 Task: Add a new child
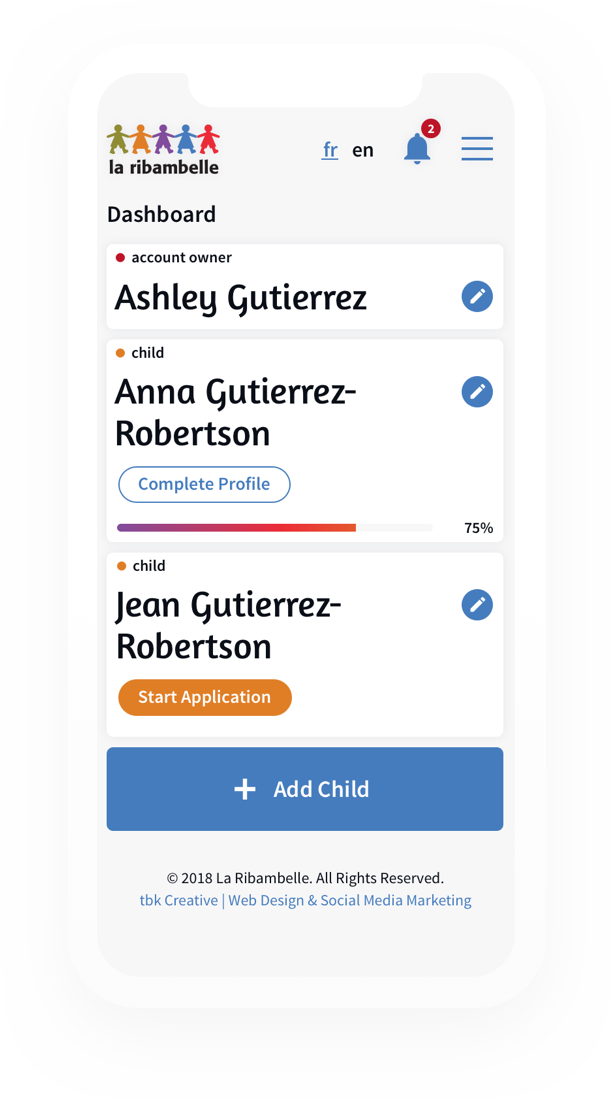tap(305, 789)
